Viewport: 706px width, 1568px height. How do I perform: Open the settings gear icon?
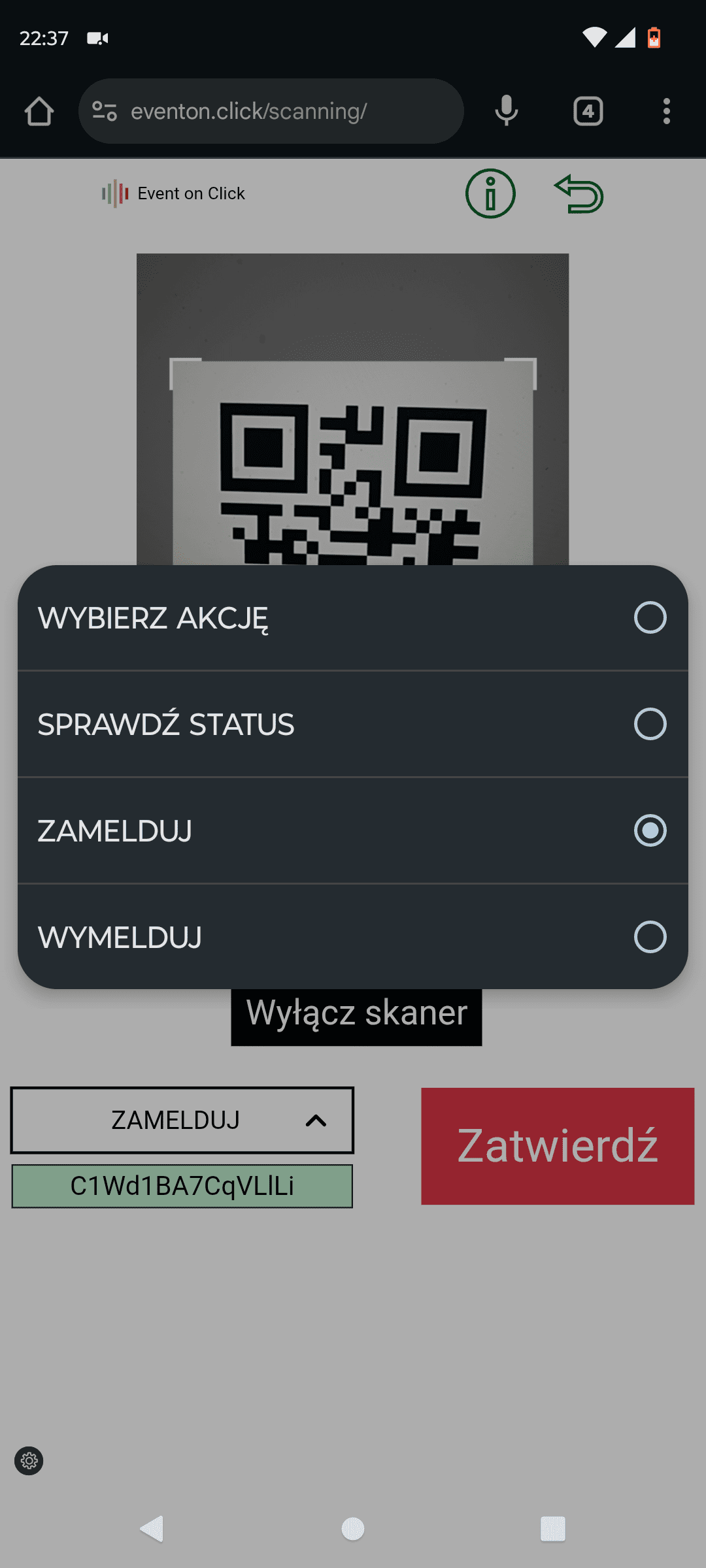[29, 1461]
